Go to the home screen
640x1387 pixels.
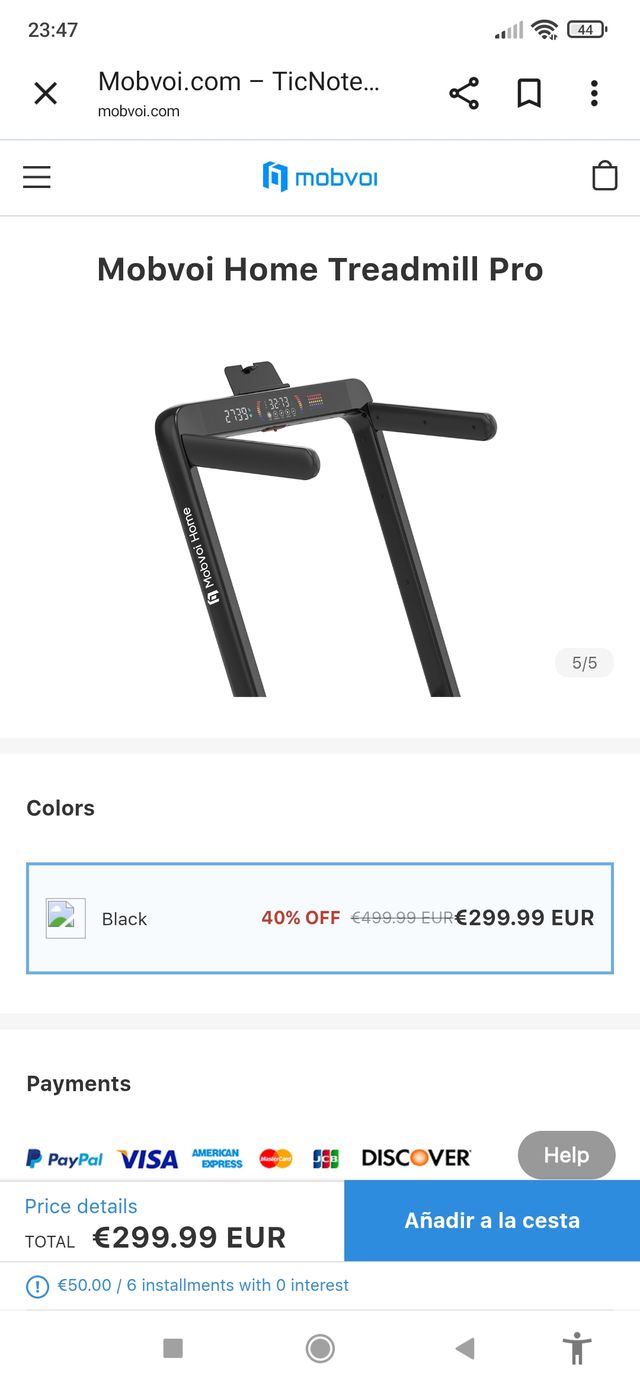click(x=320, y=1349)
